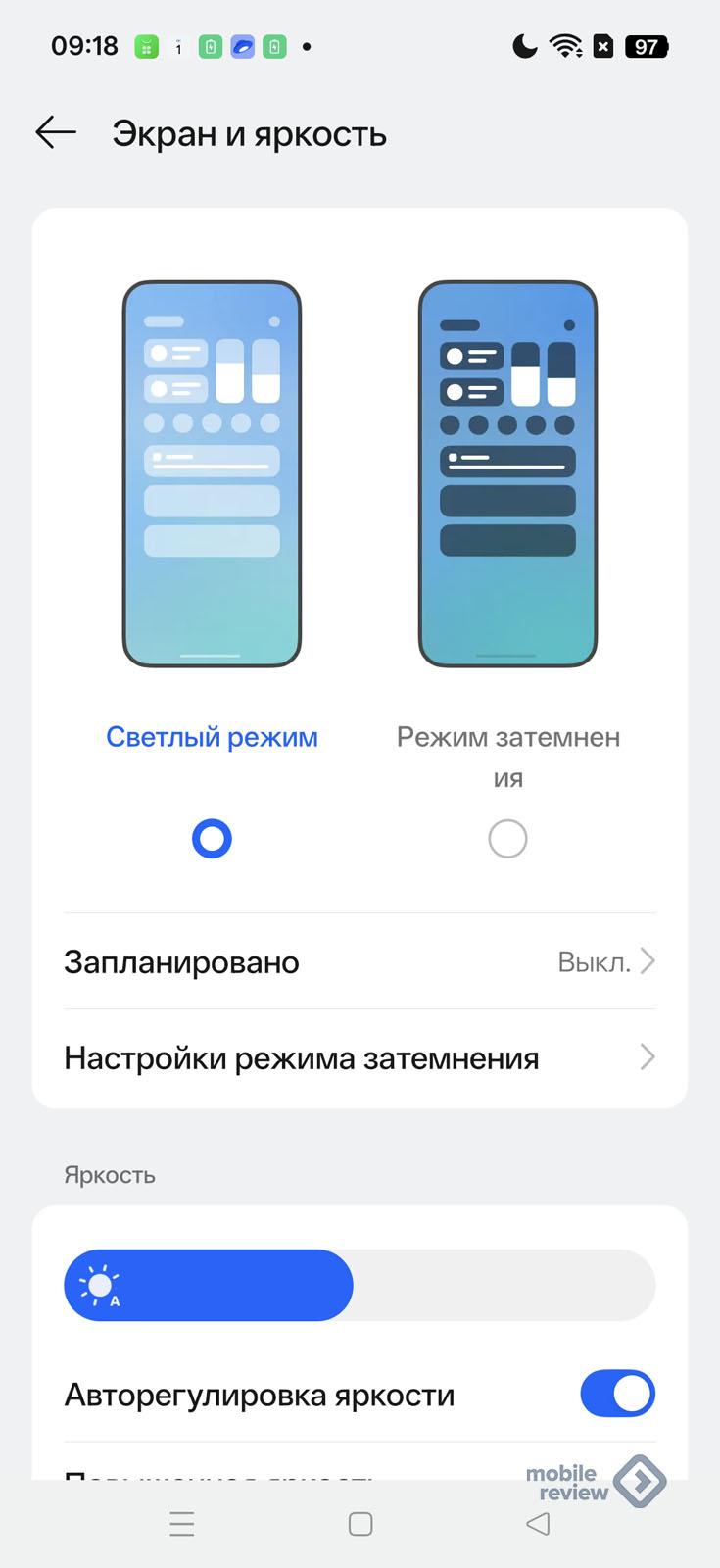Tap the light mode phone preview

pos(212,474)
